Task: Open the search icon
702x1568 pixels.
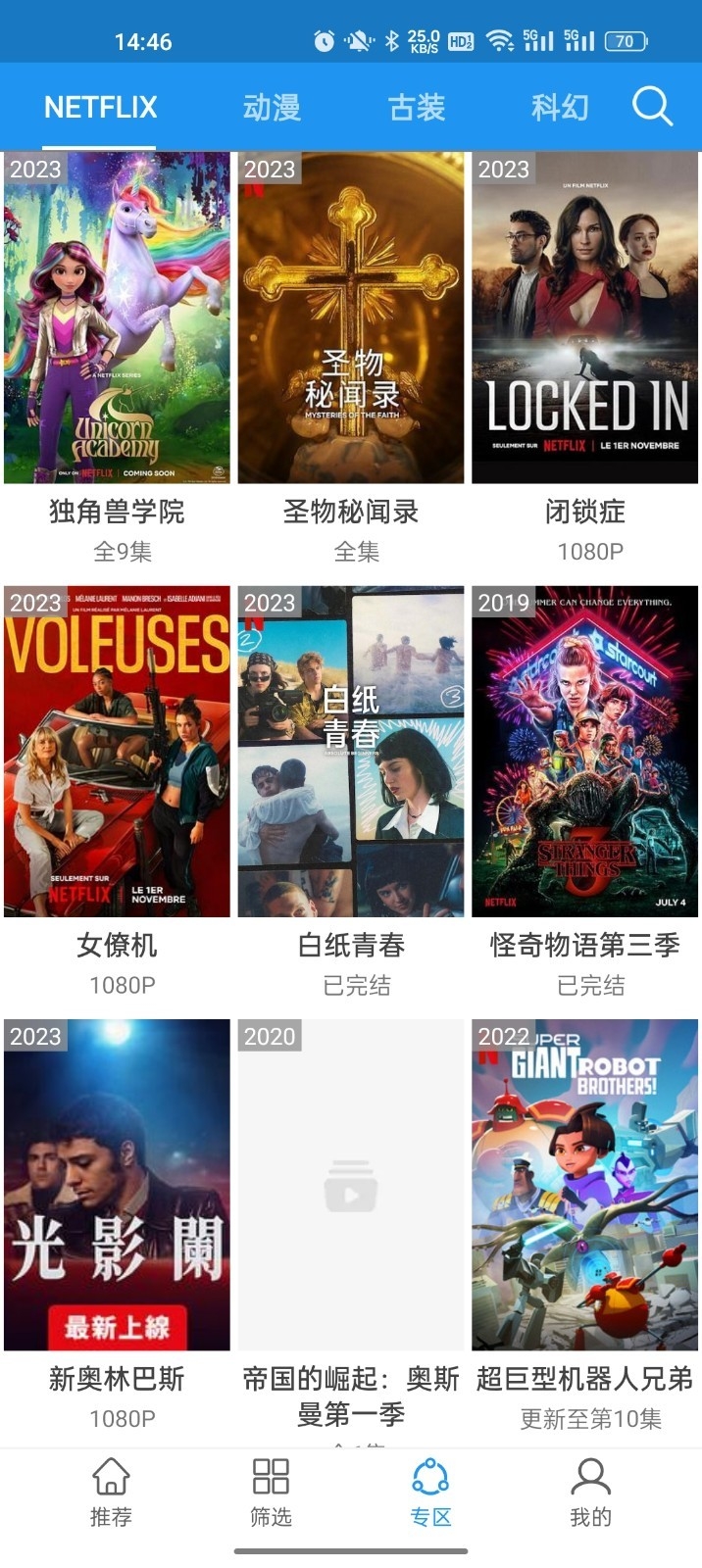Action: tap(652, 106)
